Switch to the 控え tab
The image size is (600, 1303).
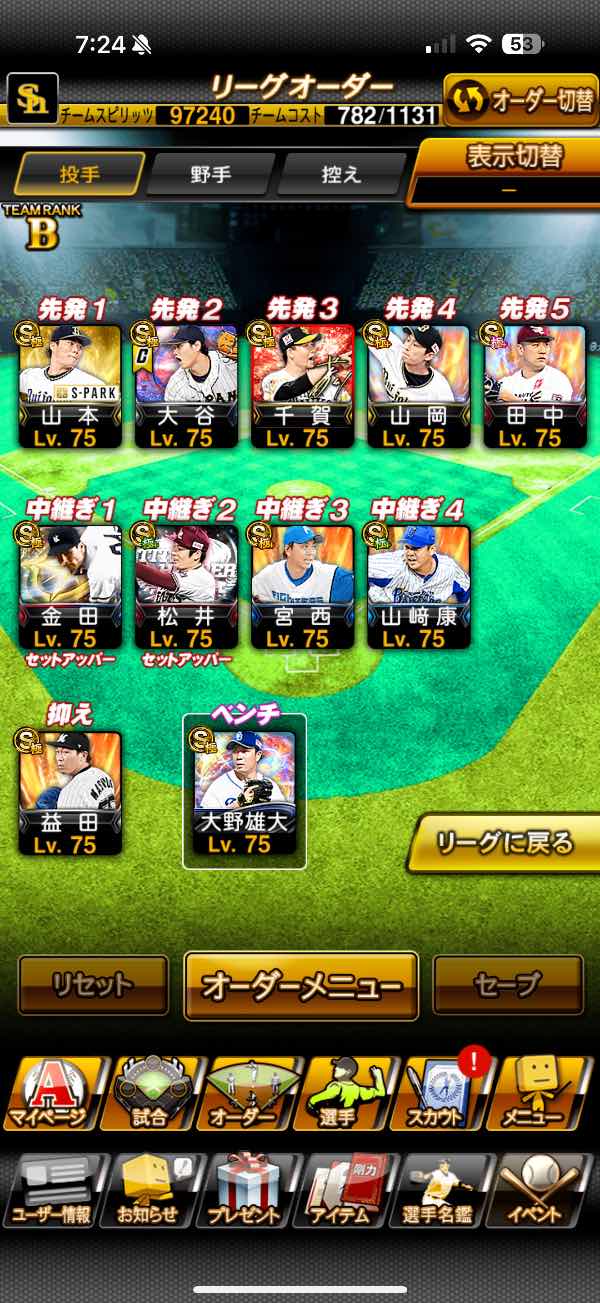(340, 174)
